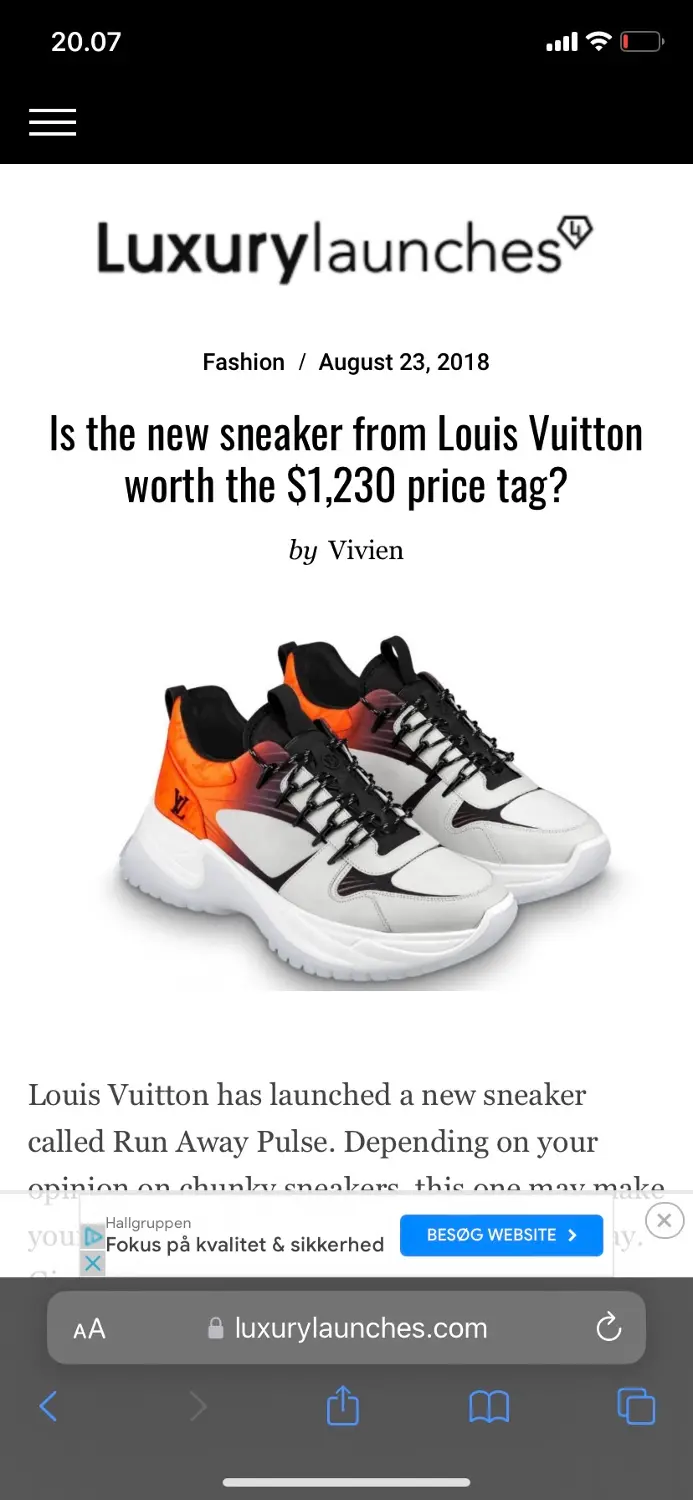693x1500 pixels.
Task: Show all open tabs
Action: pos(636,1406)
